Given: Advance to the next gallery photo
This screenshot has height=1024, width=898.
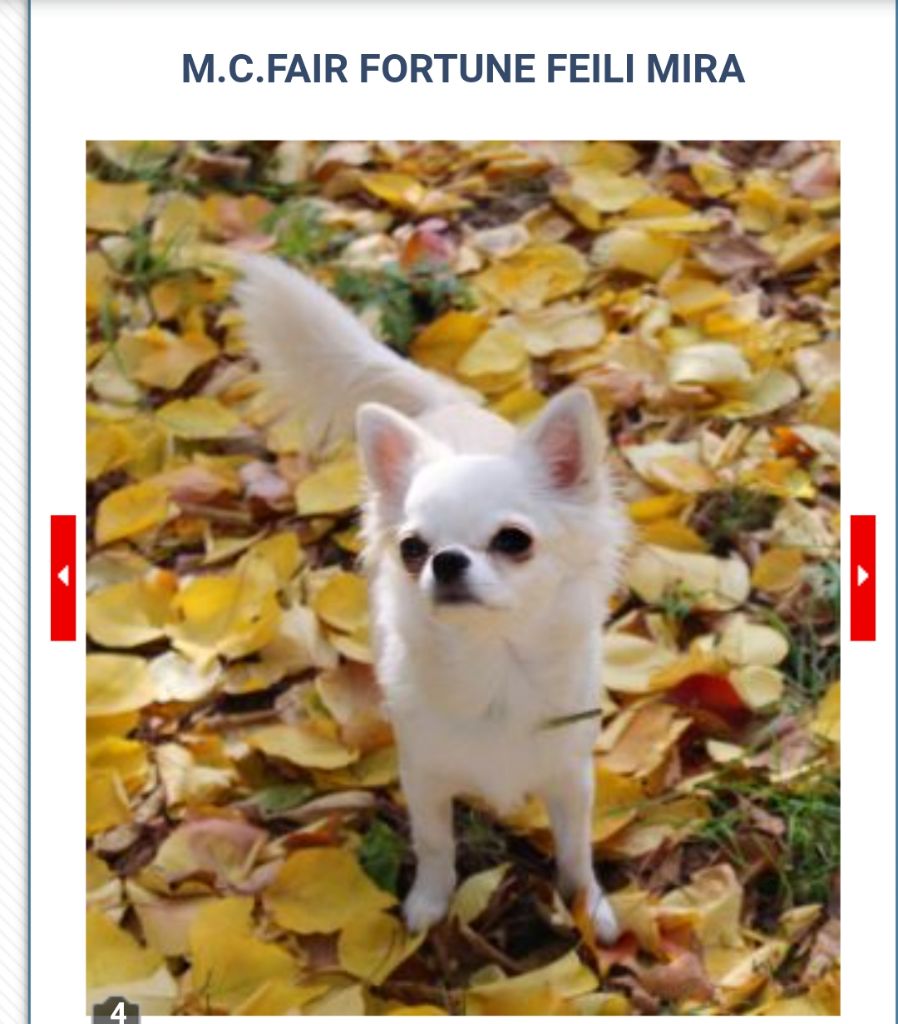Looking at the screenshot, I should [862, 577].
